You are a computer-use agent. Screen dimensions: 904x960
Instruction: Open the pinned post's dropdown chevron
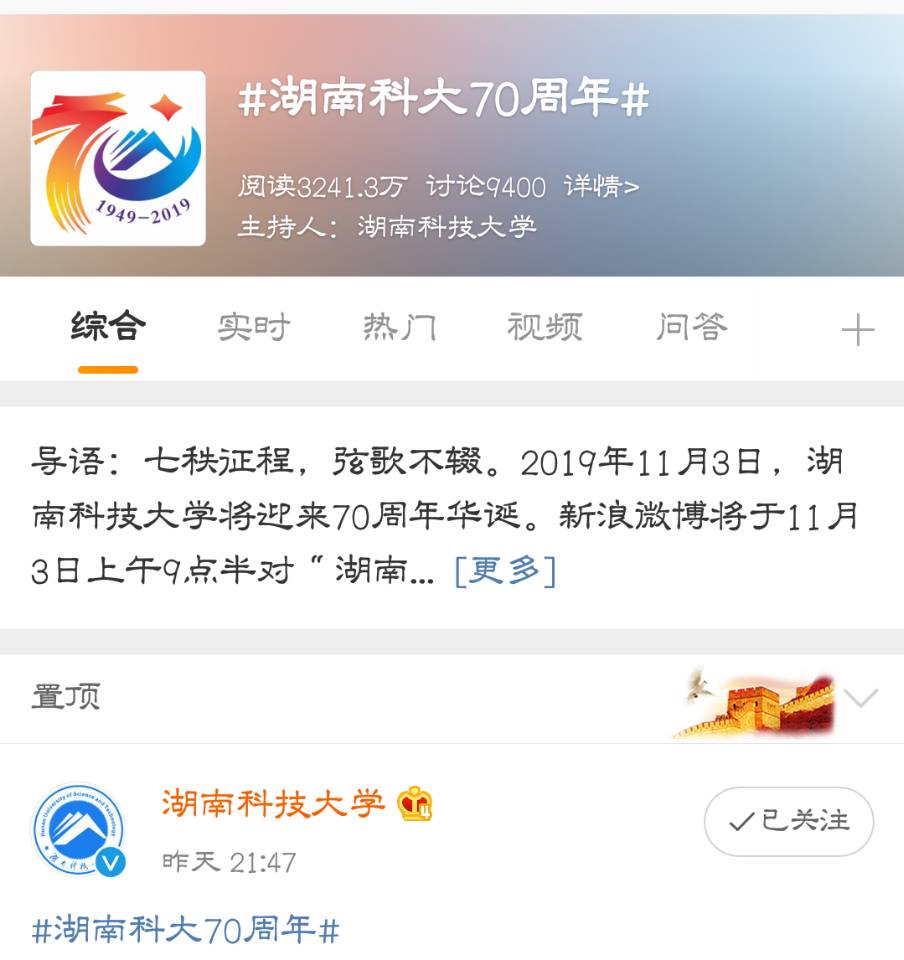(861, 697)
